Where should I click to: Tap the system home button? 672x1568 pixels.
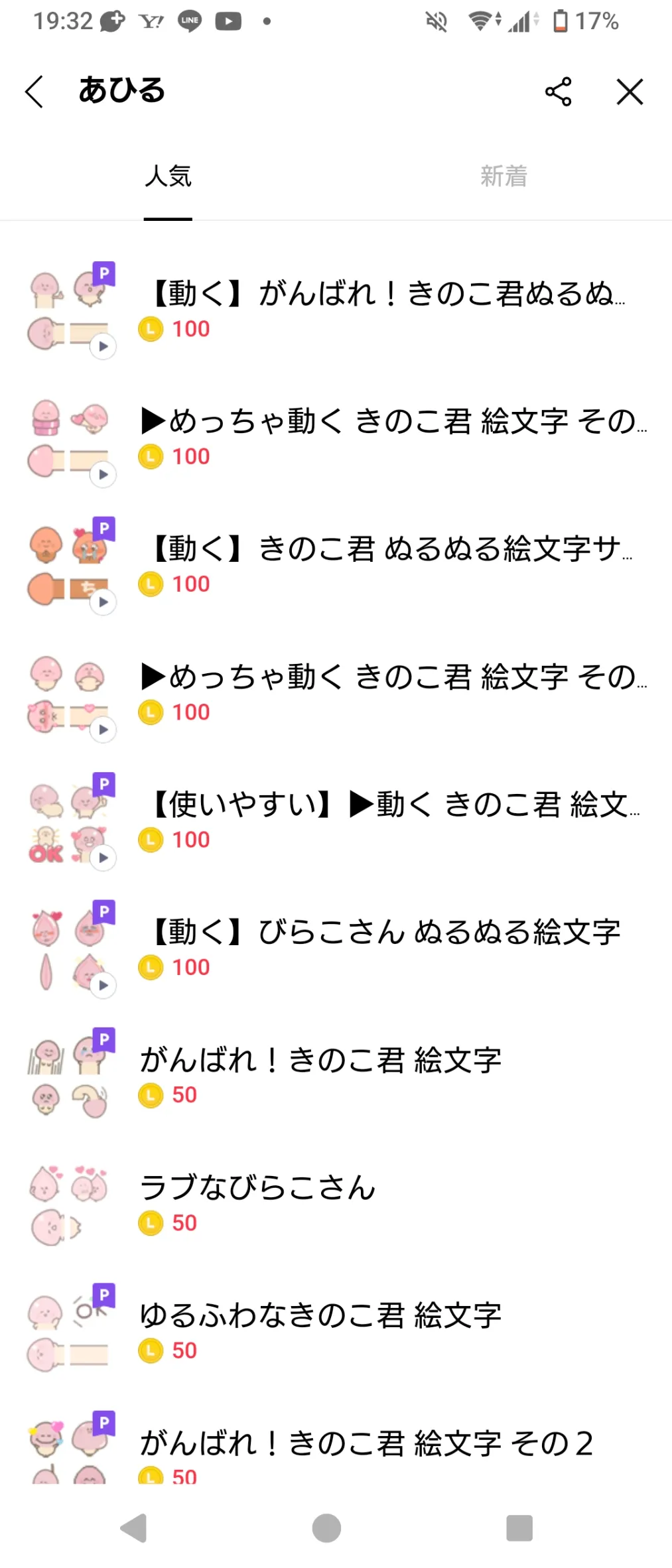pyautogui.click(x=326, y=1528)
